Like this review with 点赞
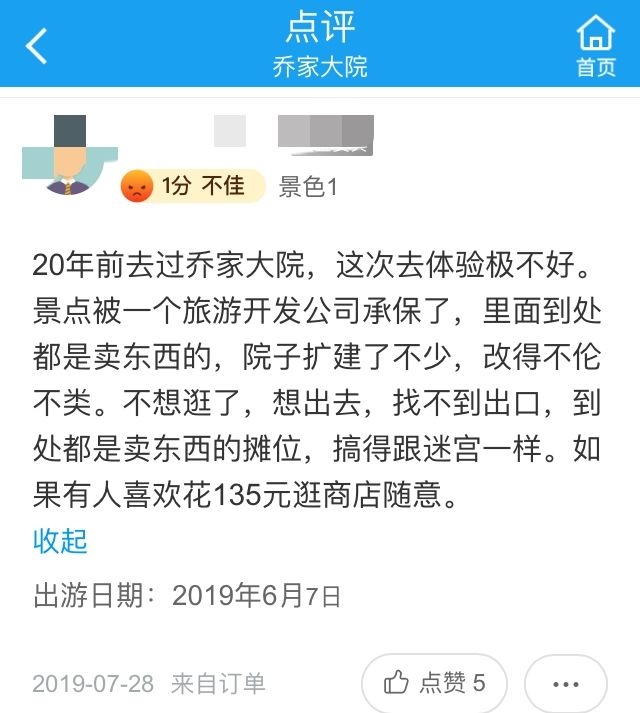Image resolution: width=640 pixels, height=713 pixels. click(x=434, y=683)
